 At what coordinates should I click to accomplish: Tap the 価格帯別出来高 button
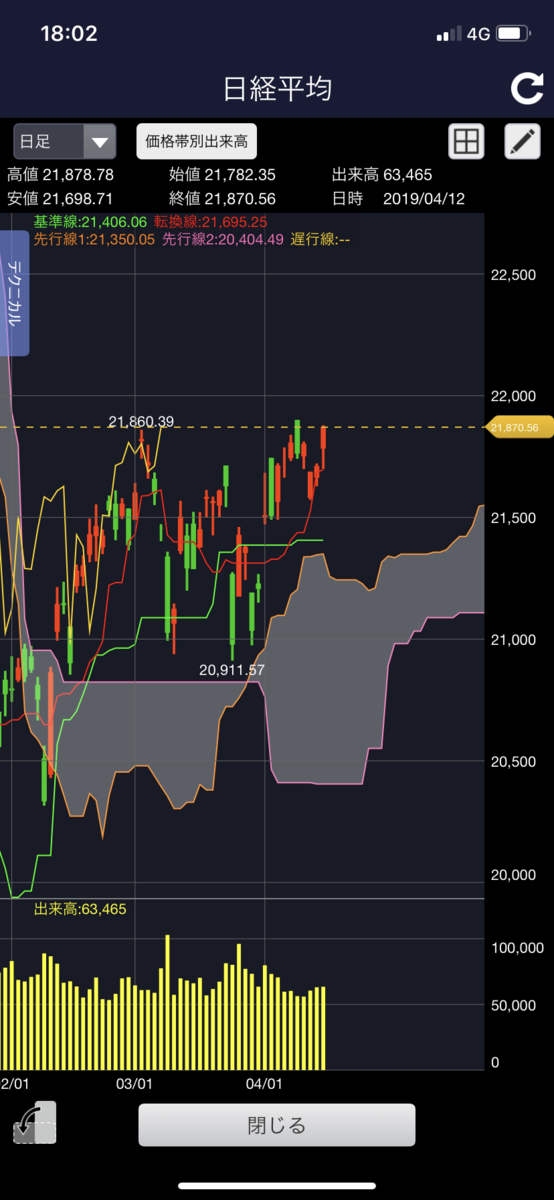coord(196,142)
